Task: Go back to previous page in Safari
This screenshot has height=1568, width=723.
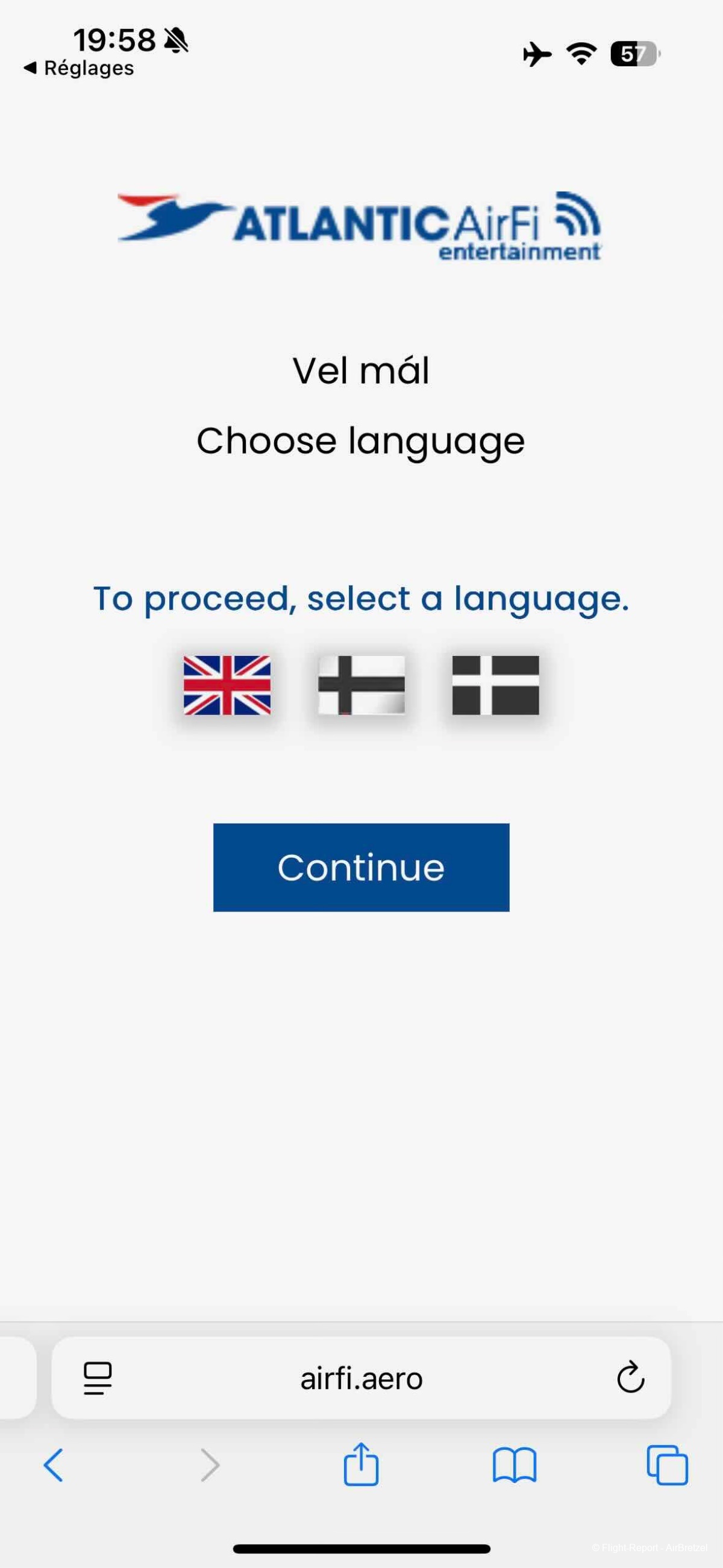Action: pos(54,1465)
